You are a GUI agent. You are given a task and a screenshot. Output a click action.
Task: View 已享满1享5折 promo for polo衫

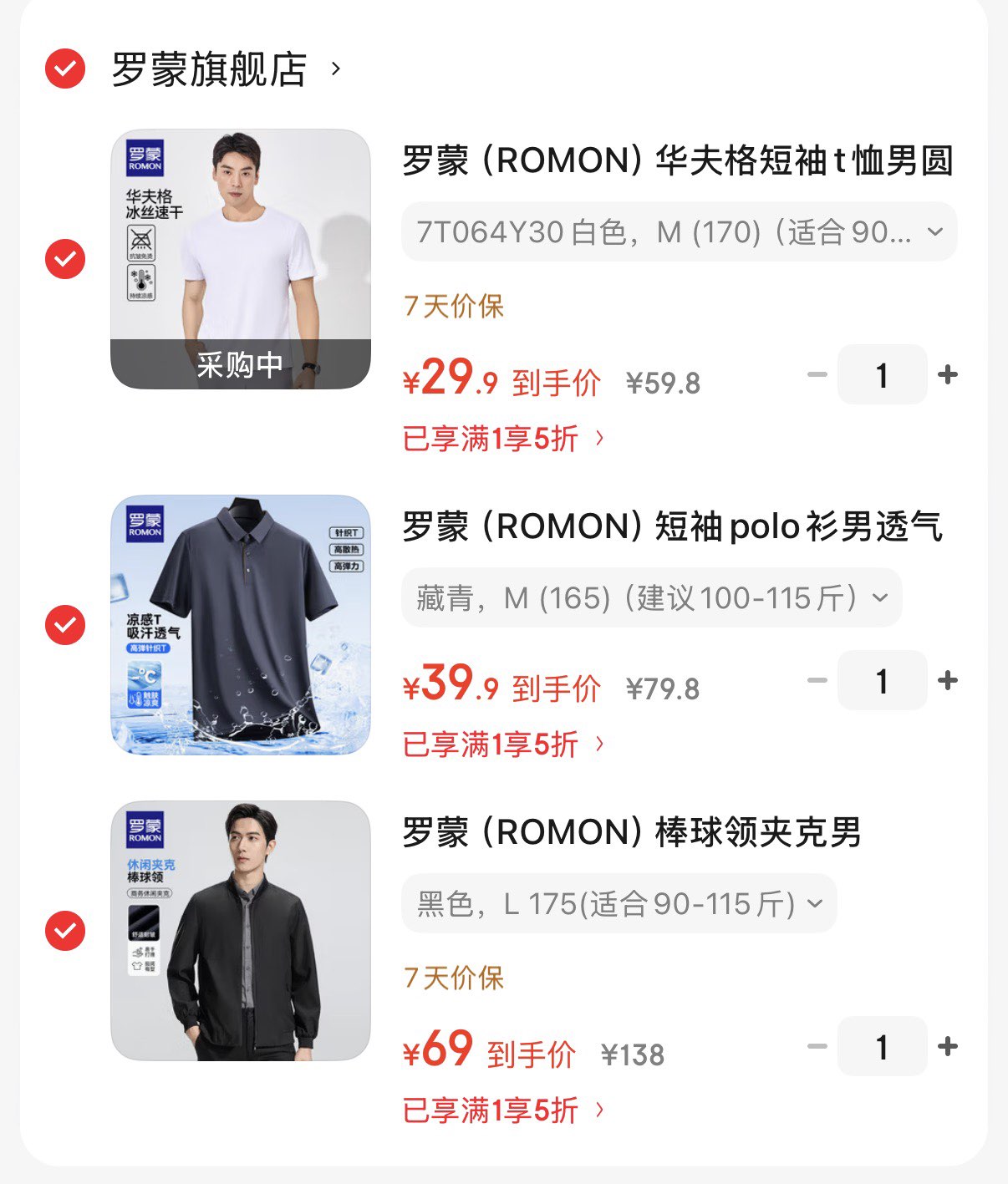[x=503, y=744]
